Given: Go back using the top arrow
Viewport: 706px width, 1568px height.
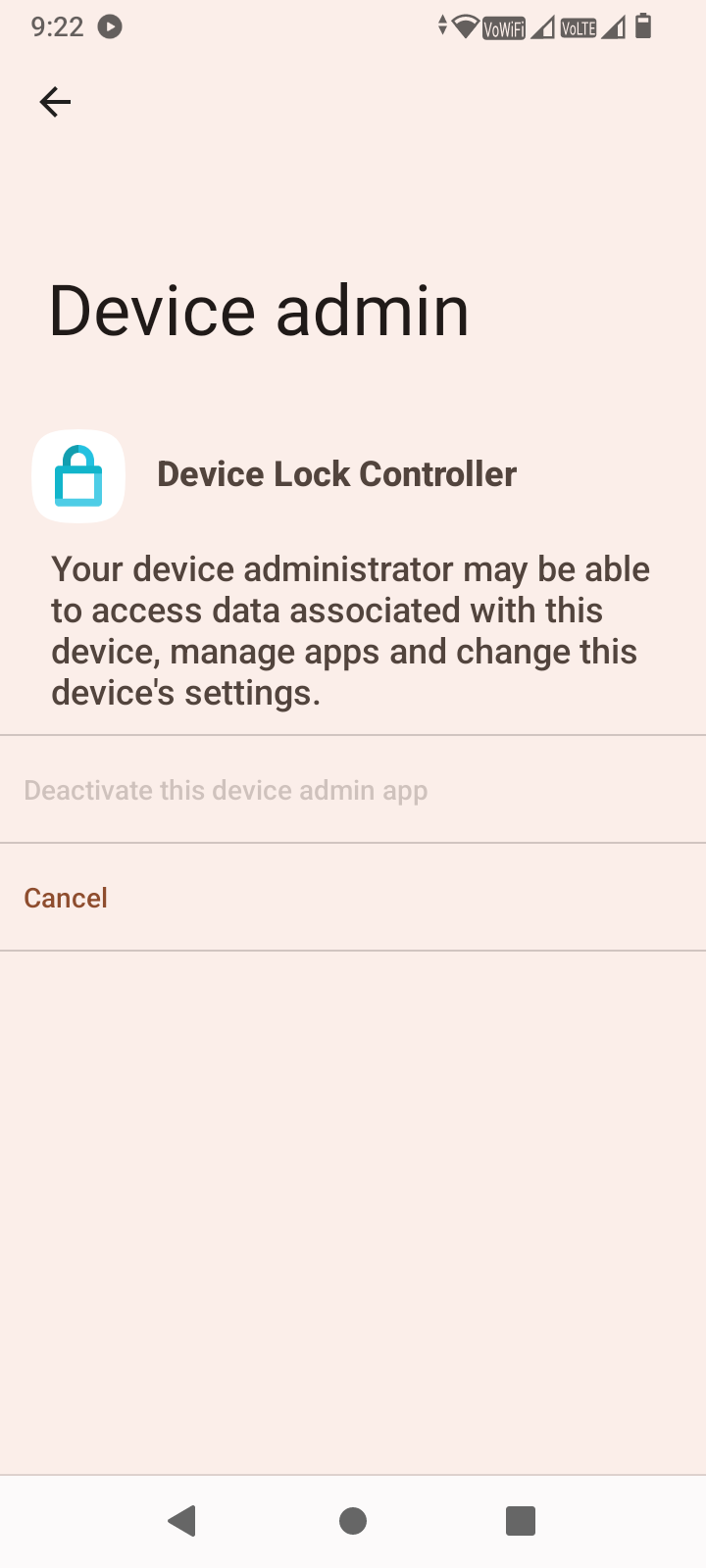Looking at the screenshot, I should pos(55,102).
